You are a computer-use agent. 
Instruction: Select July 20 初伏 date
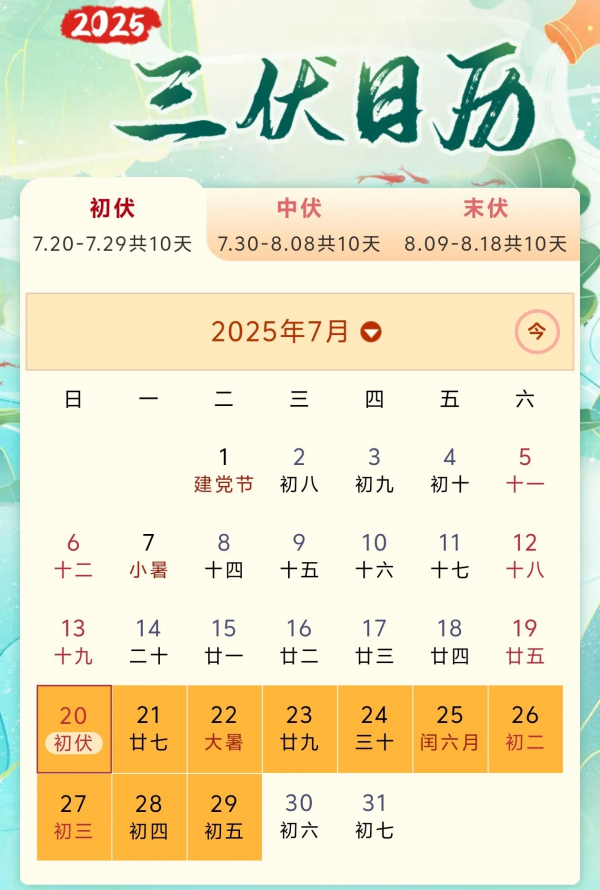pos(74,729)
